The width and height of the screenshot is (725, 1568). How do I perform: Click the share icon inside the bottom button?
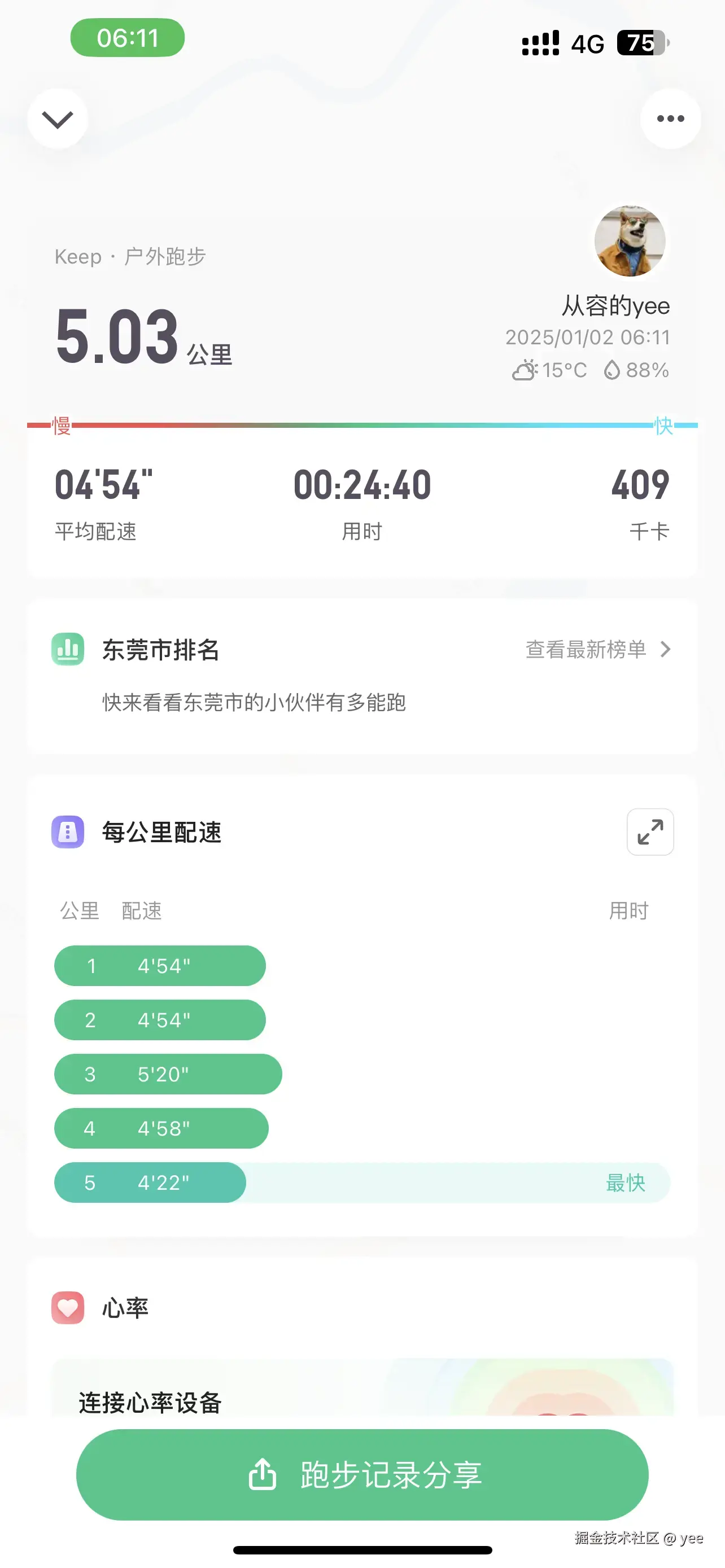pyautogui.click(x=263, y=1475)
